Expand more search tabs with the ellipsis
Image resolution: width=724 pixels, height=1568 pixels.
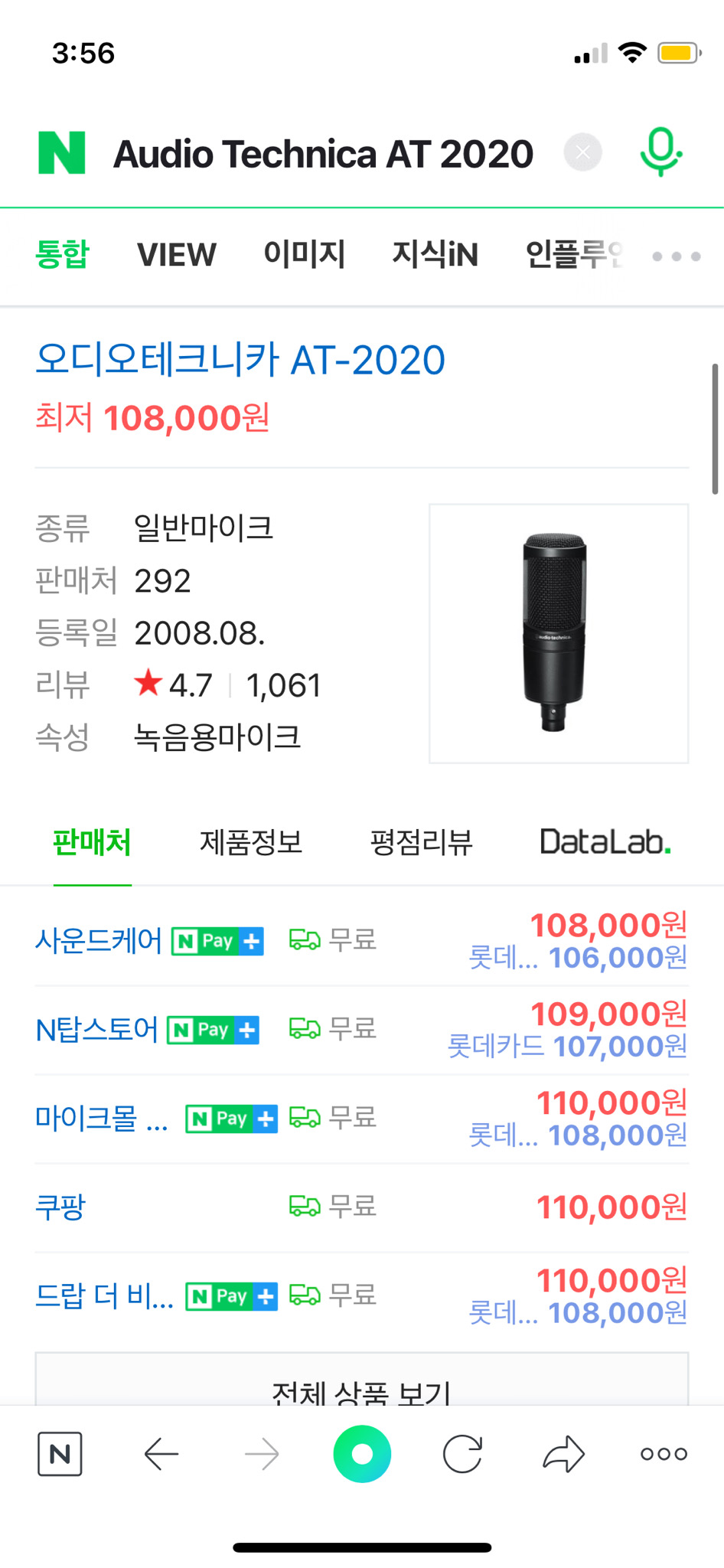point(674,256)
